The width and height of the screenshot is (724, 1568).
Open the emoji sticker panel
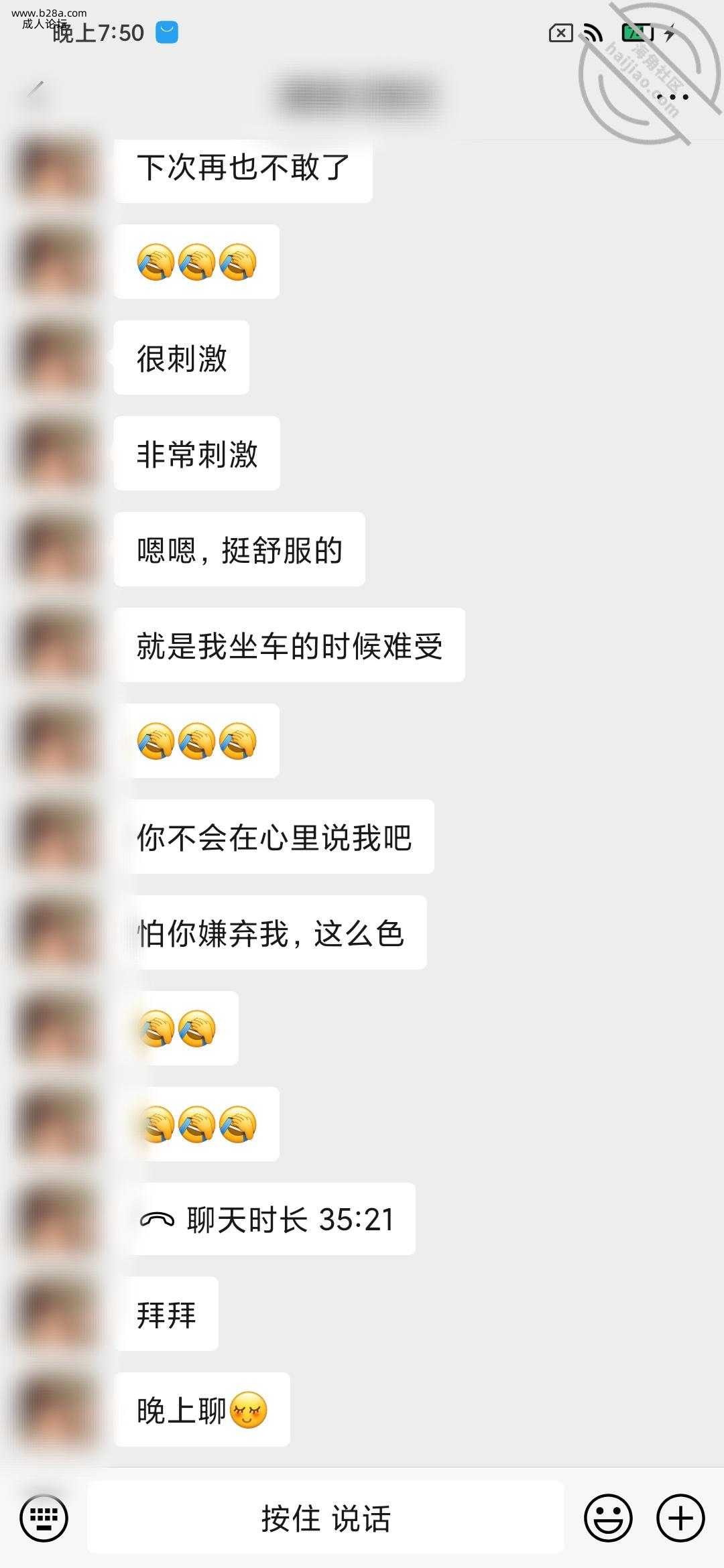point(608,1518)
